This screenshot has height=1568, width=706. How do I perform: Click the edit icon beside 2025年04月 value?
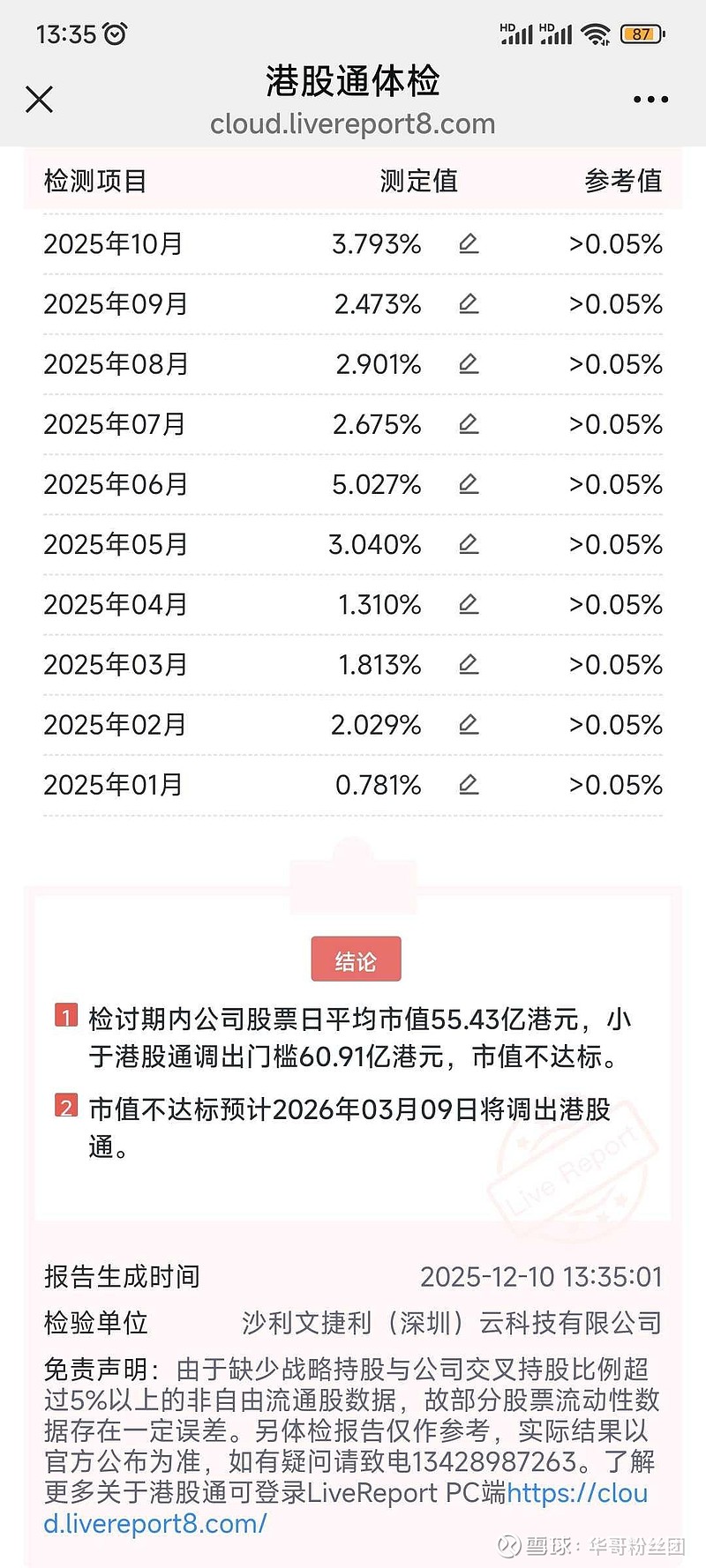469,604
